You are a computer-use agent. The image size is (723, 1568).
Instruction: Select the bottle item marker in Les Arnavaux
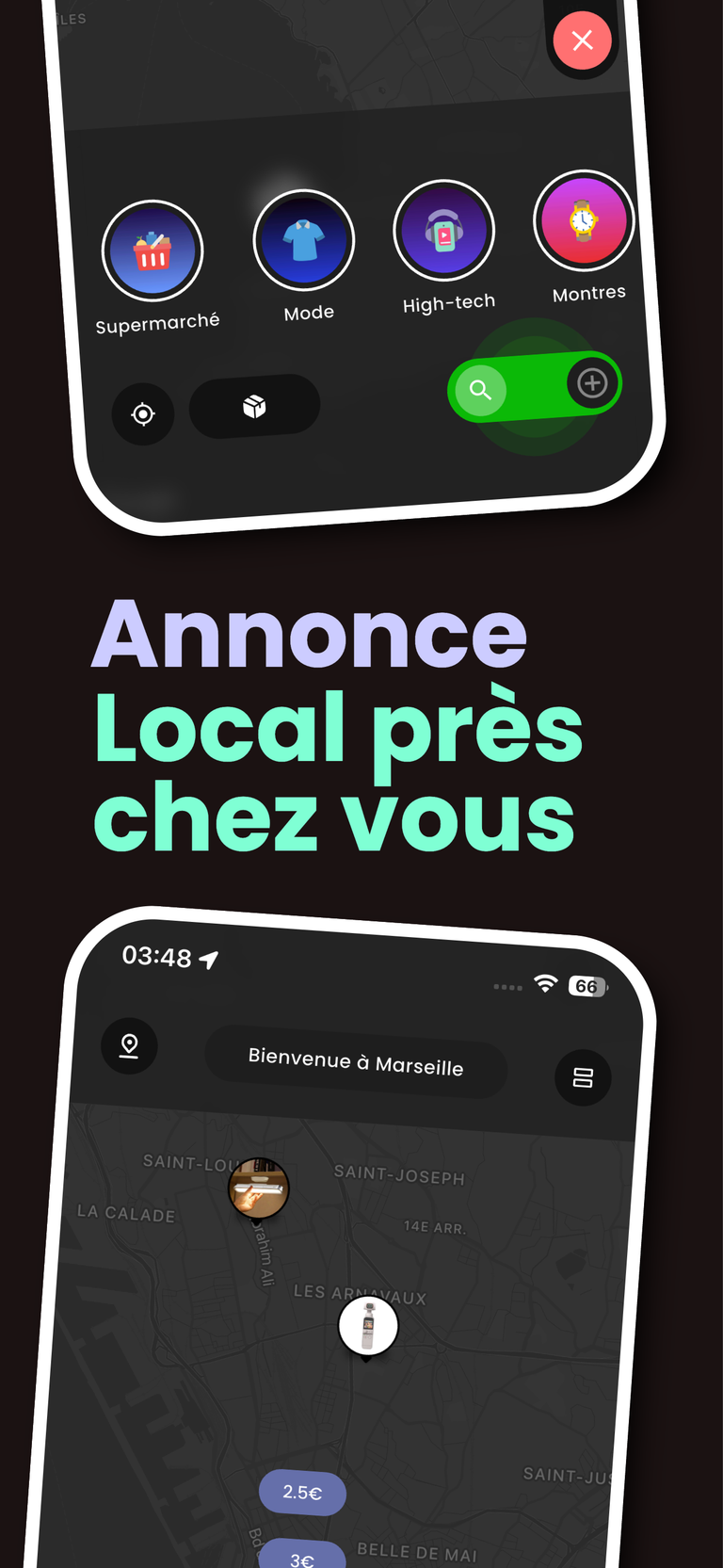(x=368, y=1325)
